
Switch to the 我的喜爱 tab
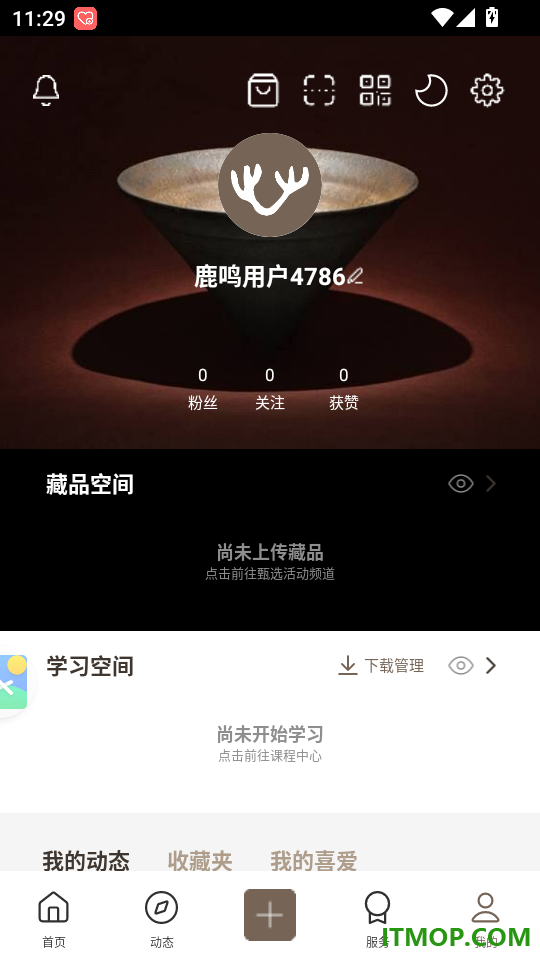tap(313, 861)
